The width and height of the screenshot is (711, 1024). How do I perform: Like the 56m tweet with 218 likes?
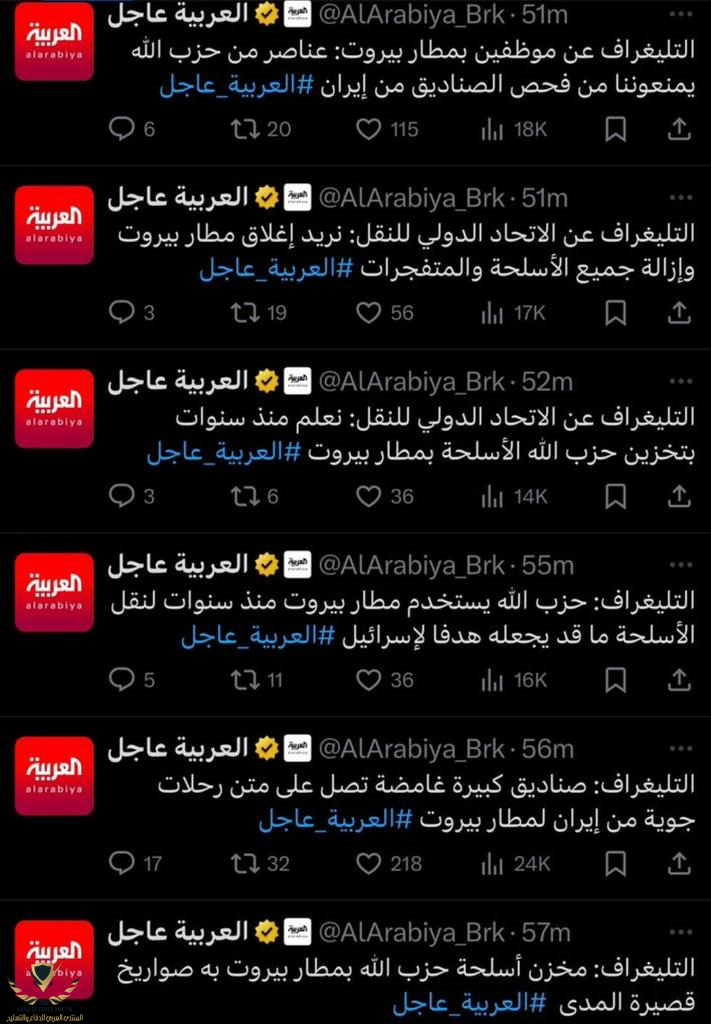click(369, 863)
